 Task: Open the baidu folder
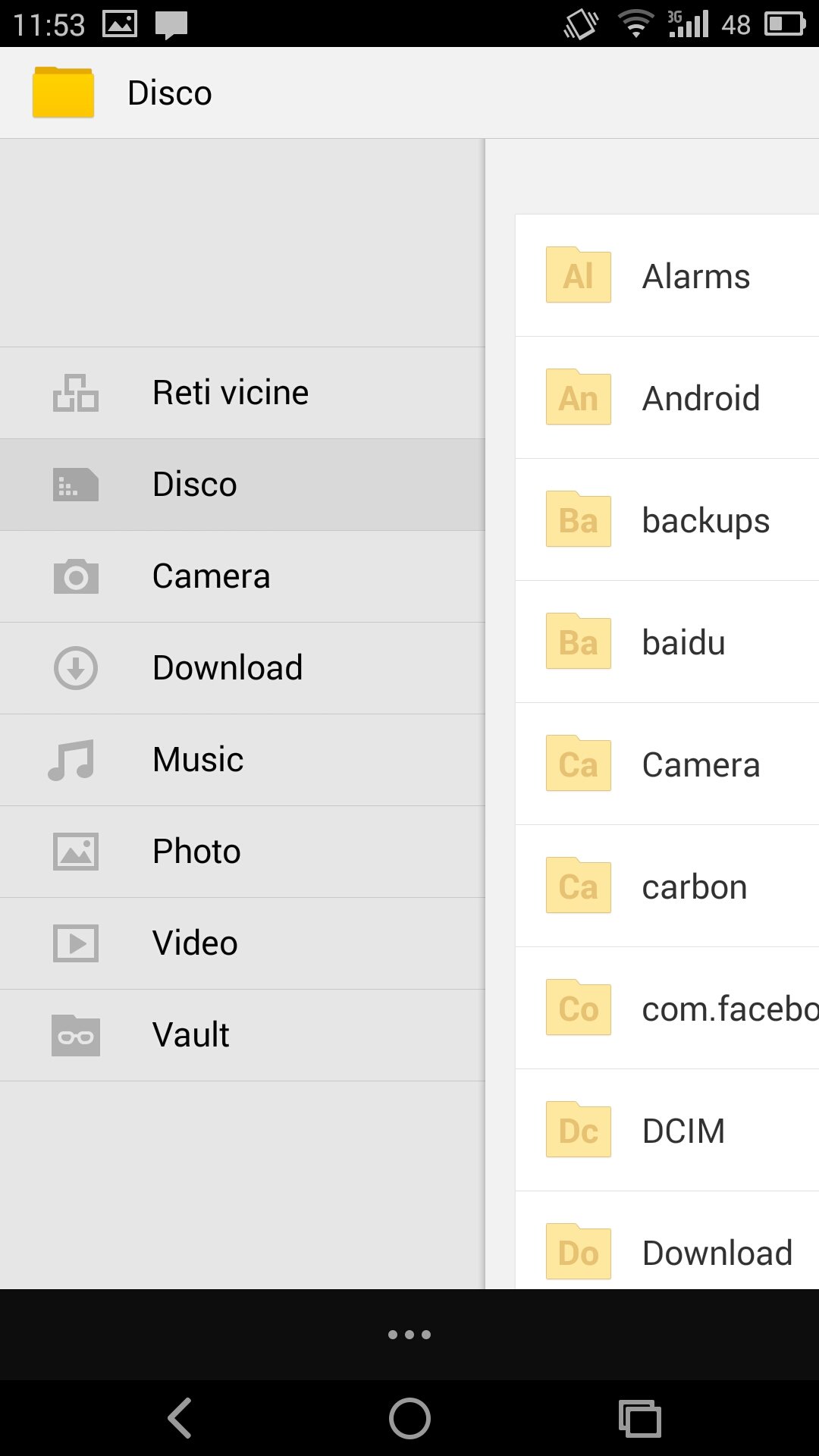(x=667, y=642)
